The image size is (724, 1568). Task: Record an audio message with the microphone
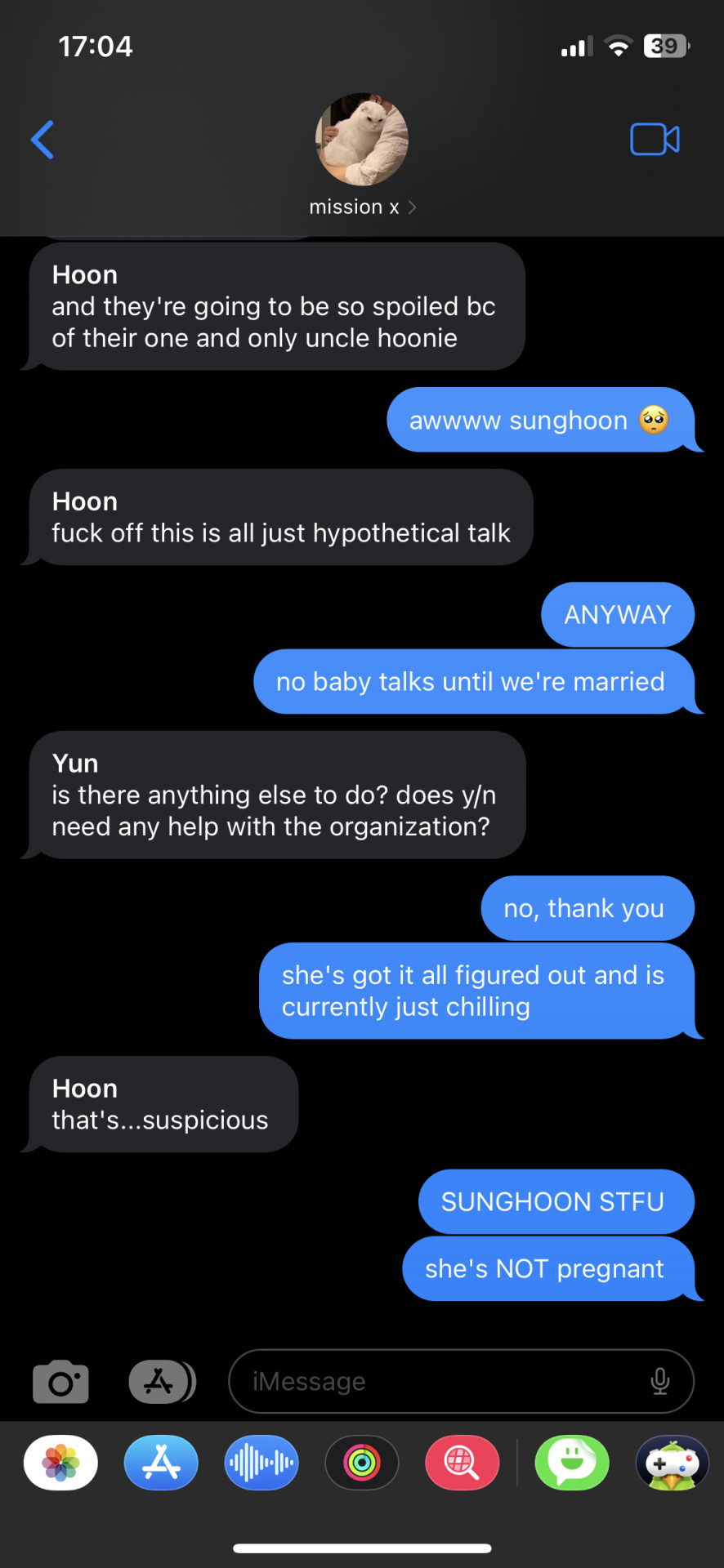[x=660, y=1381]
